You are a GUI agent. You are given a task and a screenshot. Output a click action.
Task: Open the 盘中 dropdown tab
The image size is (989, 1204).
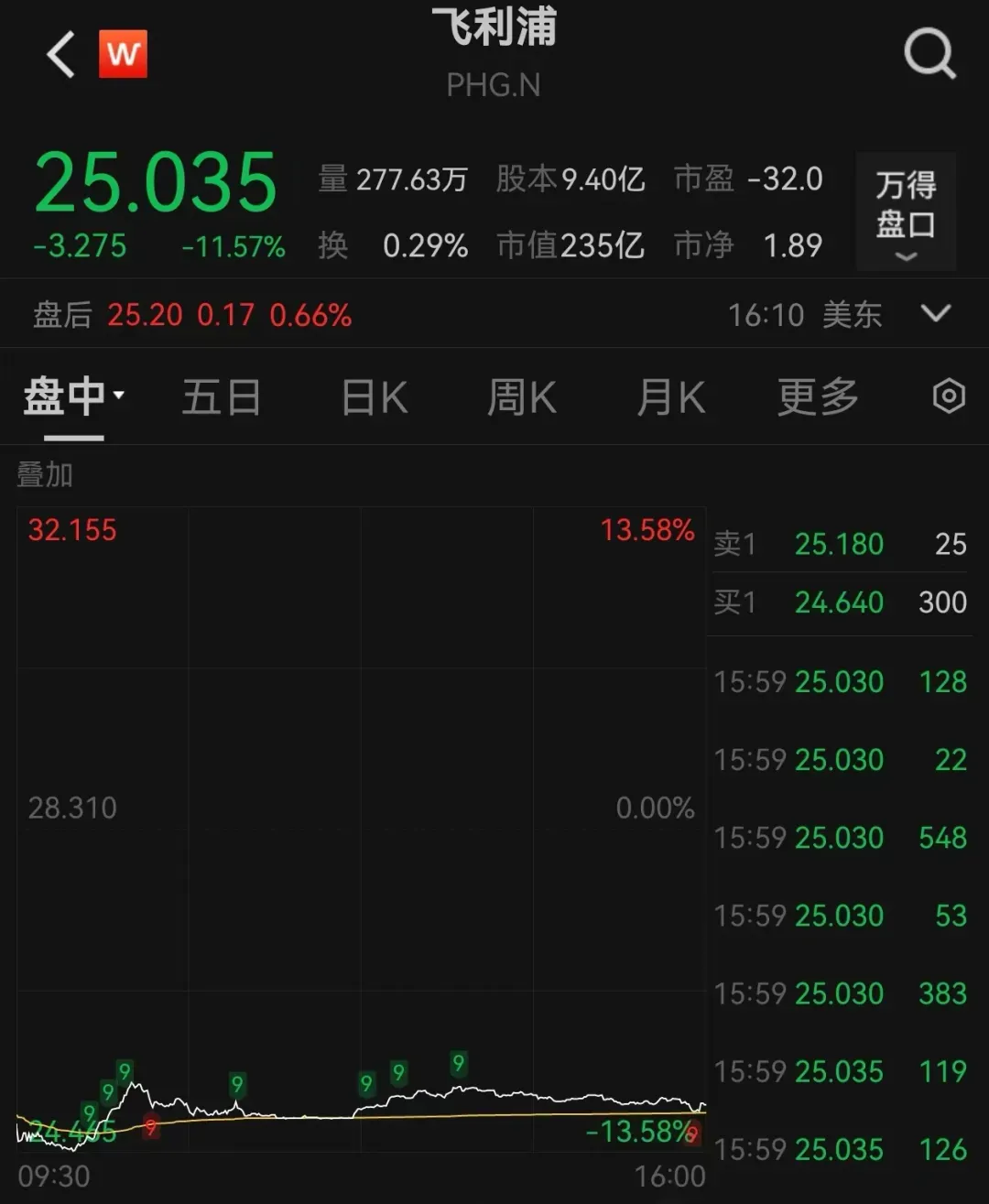point(73,397)
